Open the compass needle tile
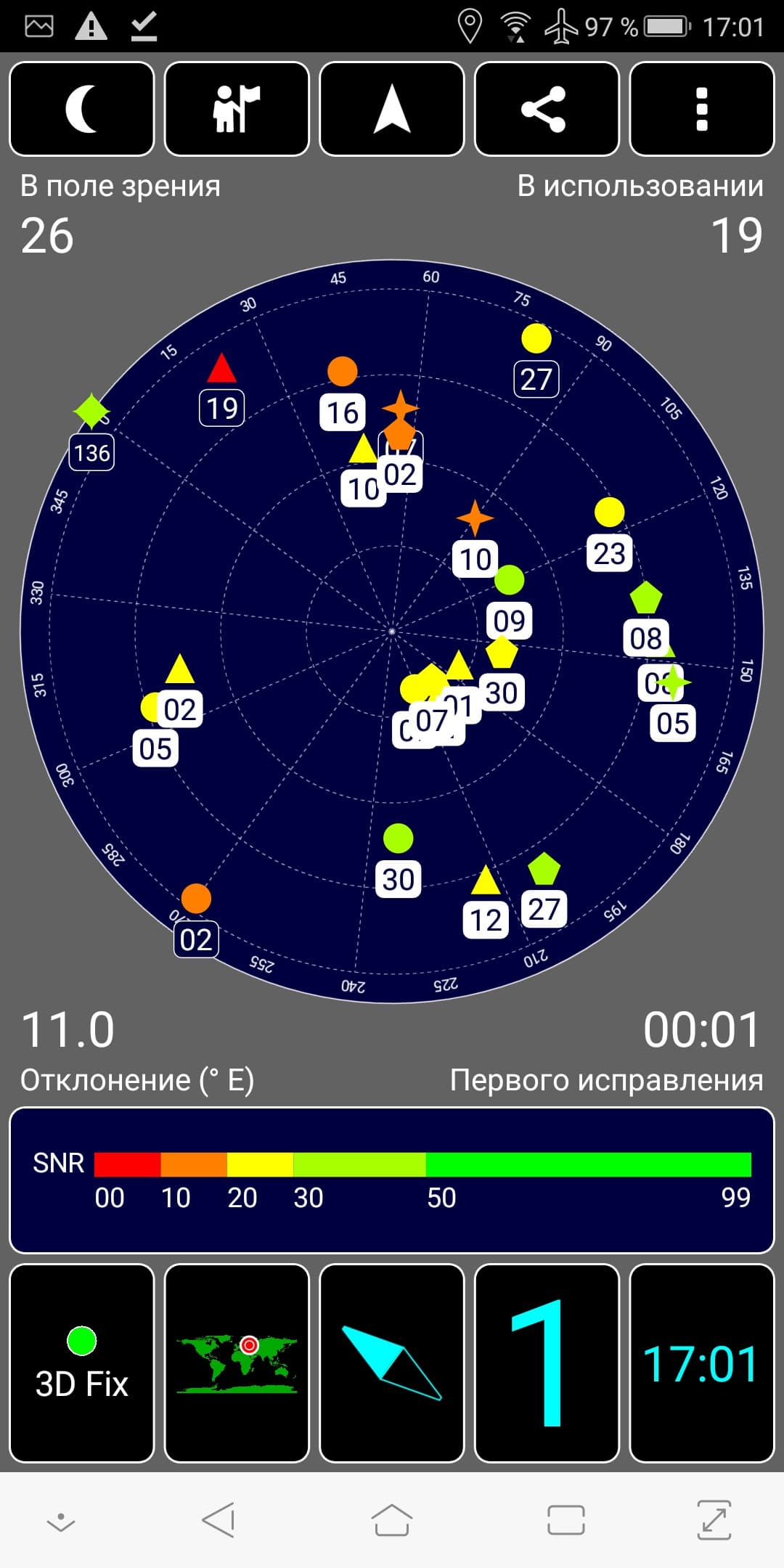 click(x=392, y=1363)
